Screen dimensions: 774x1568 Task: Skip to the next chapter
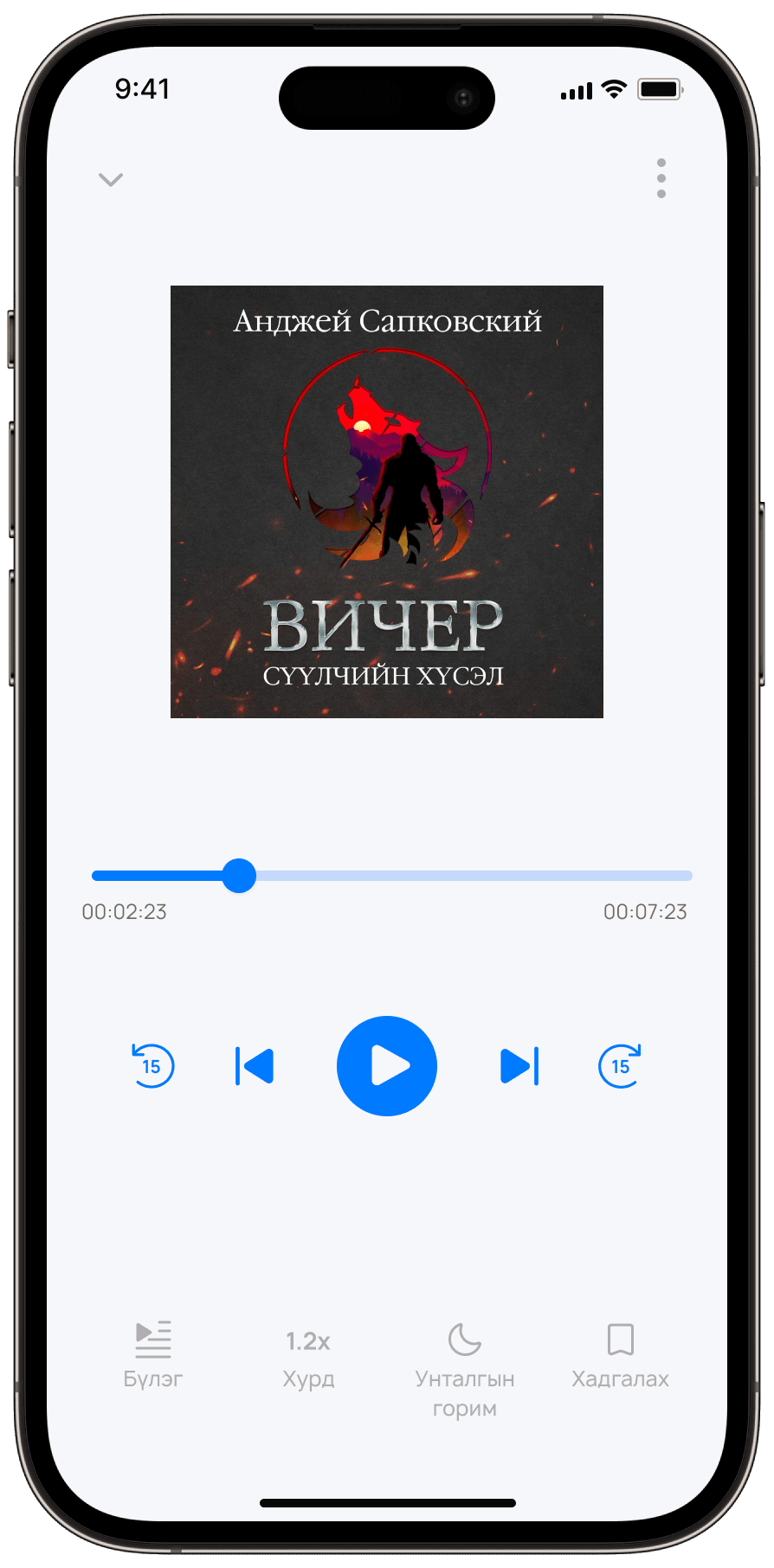coord(519,1065)
